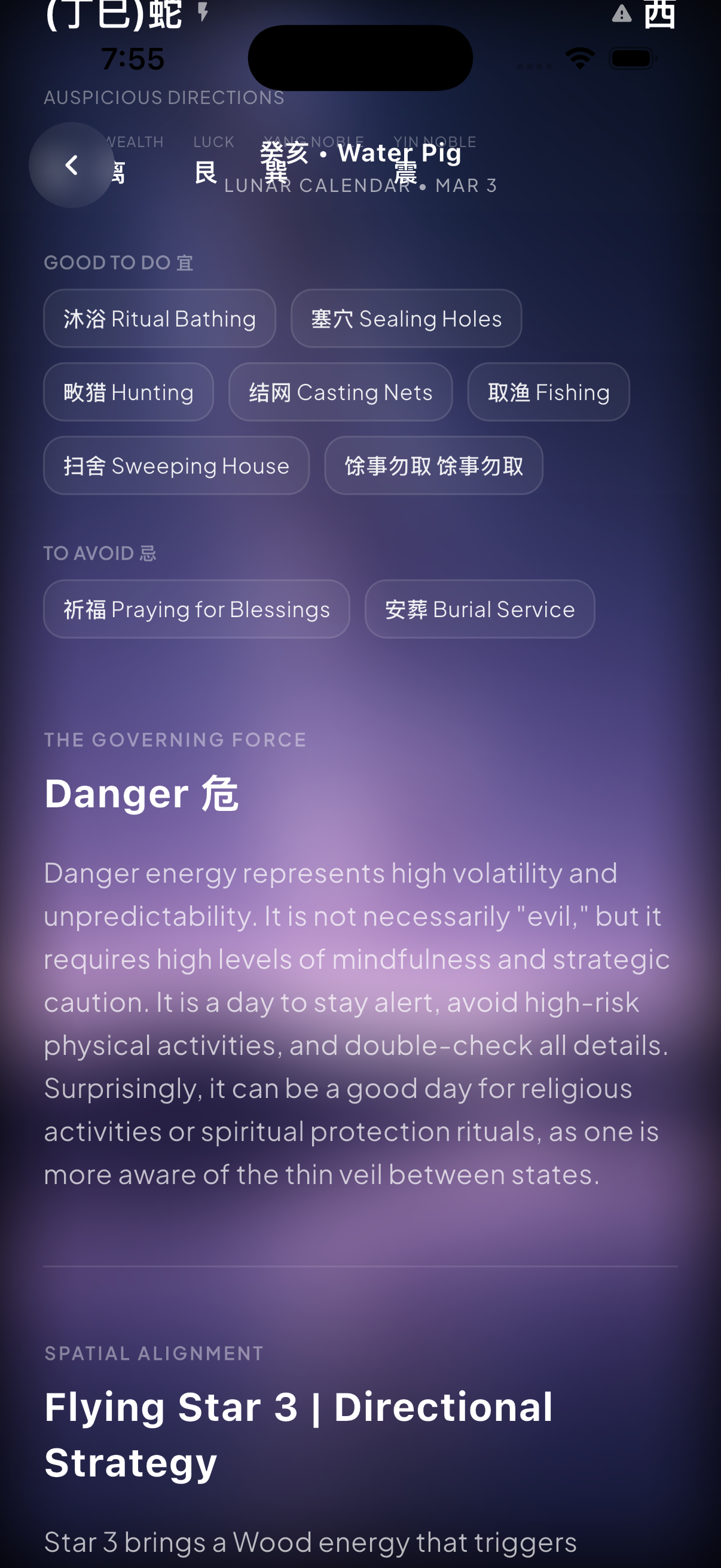721x1568 pixels.
Task: Tap the warning triangle icon in the status bar
Action: click(621, 14)
